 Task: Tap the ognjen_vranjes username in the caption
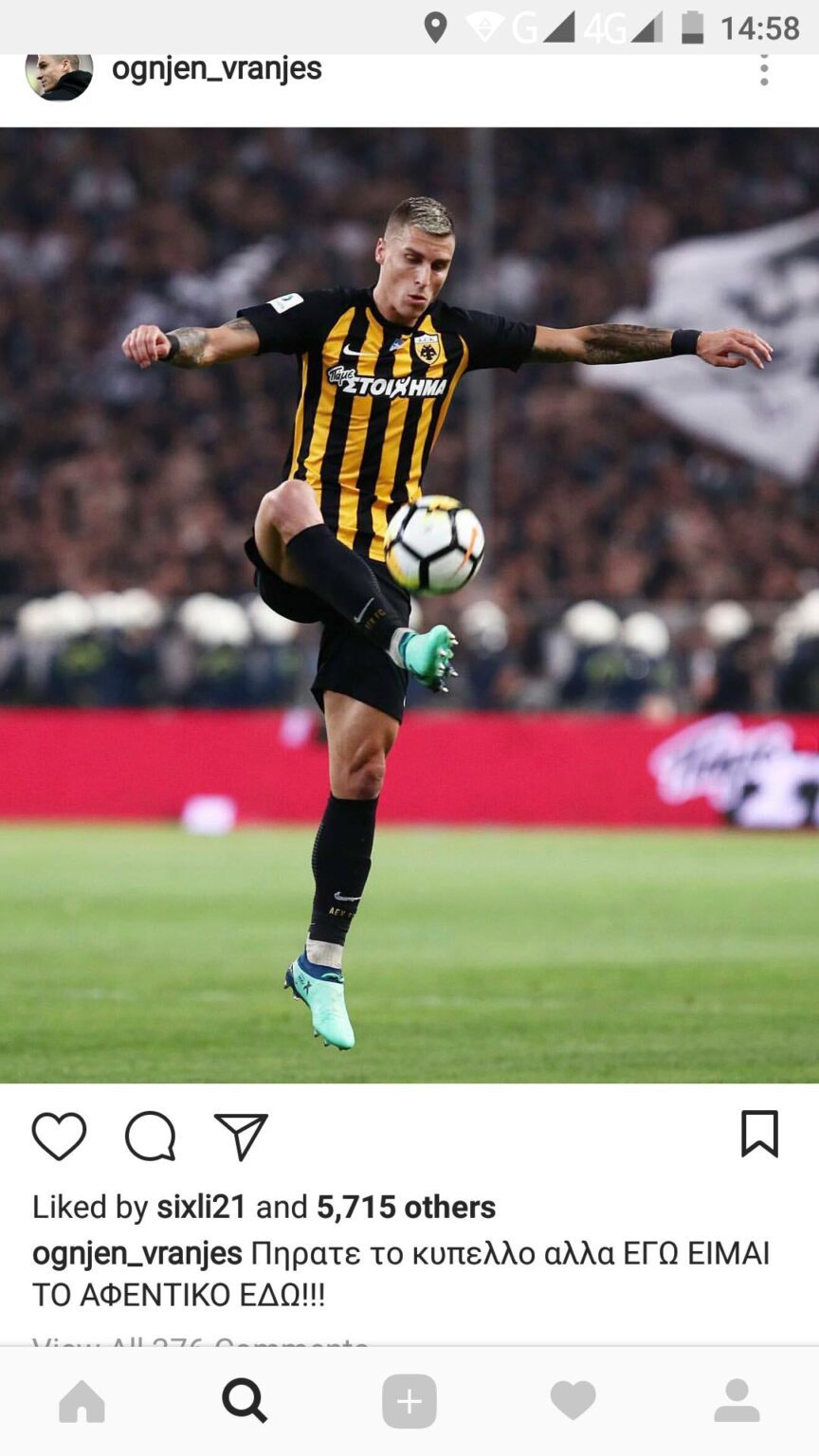pos(137,1253)
